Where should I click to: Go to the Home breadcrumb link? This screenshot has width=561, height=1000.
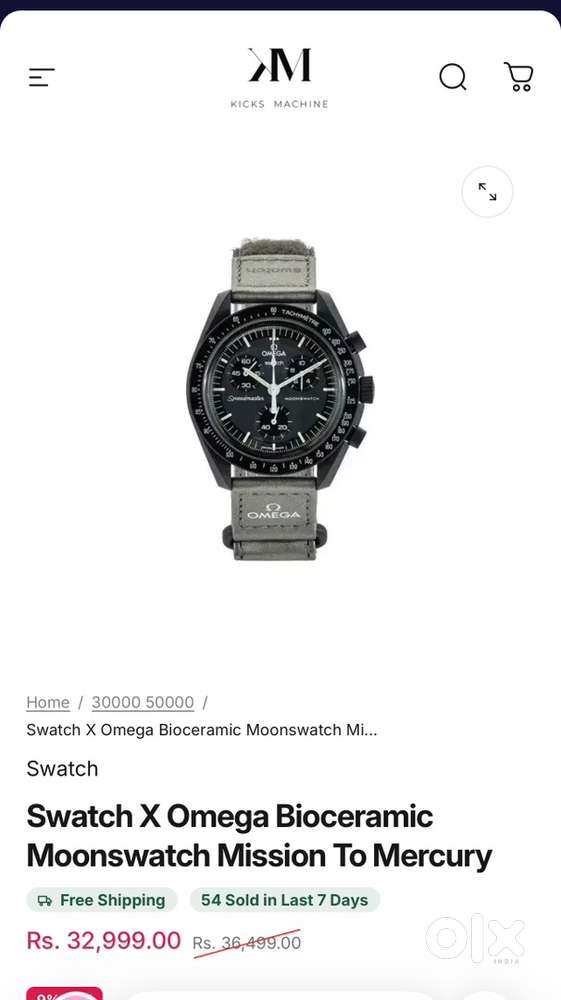pyautogui.click(x=48, y=703)
